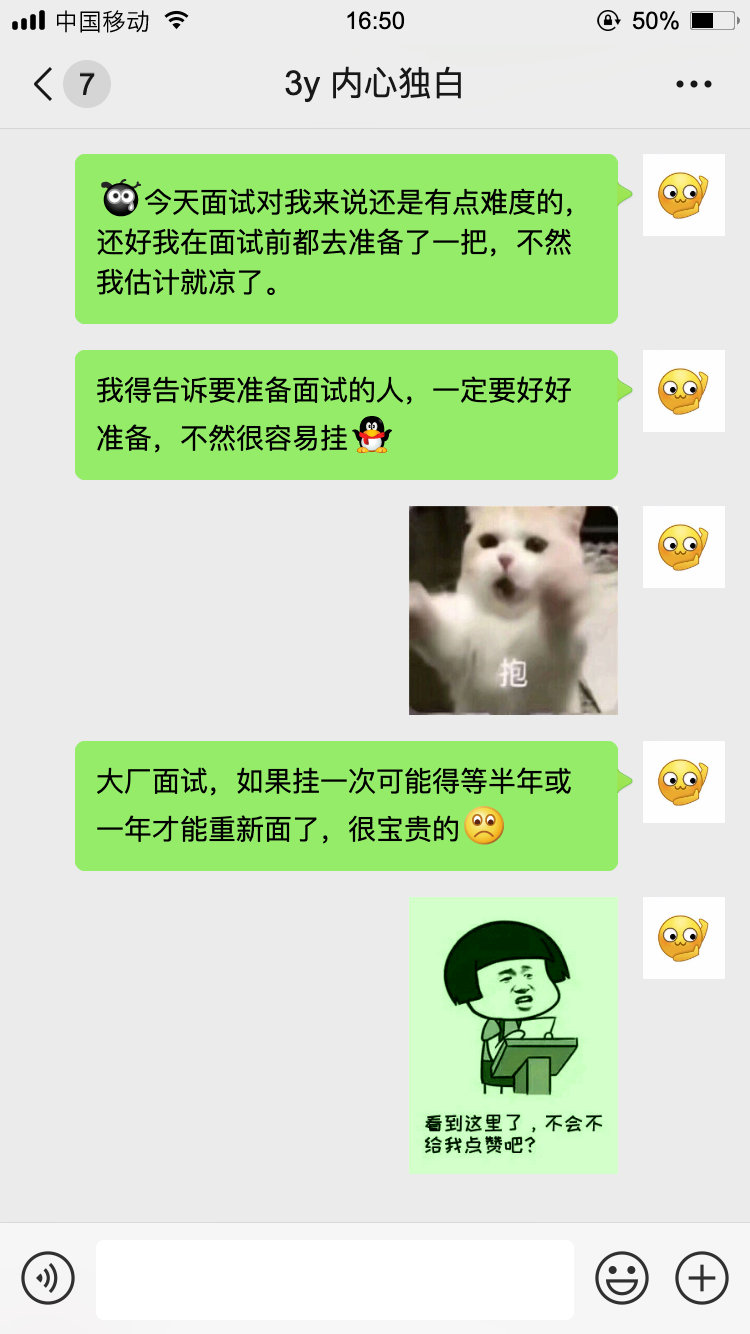
Task: Open the green meme asking for likes
Action: click(x=514, y=1035)
